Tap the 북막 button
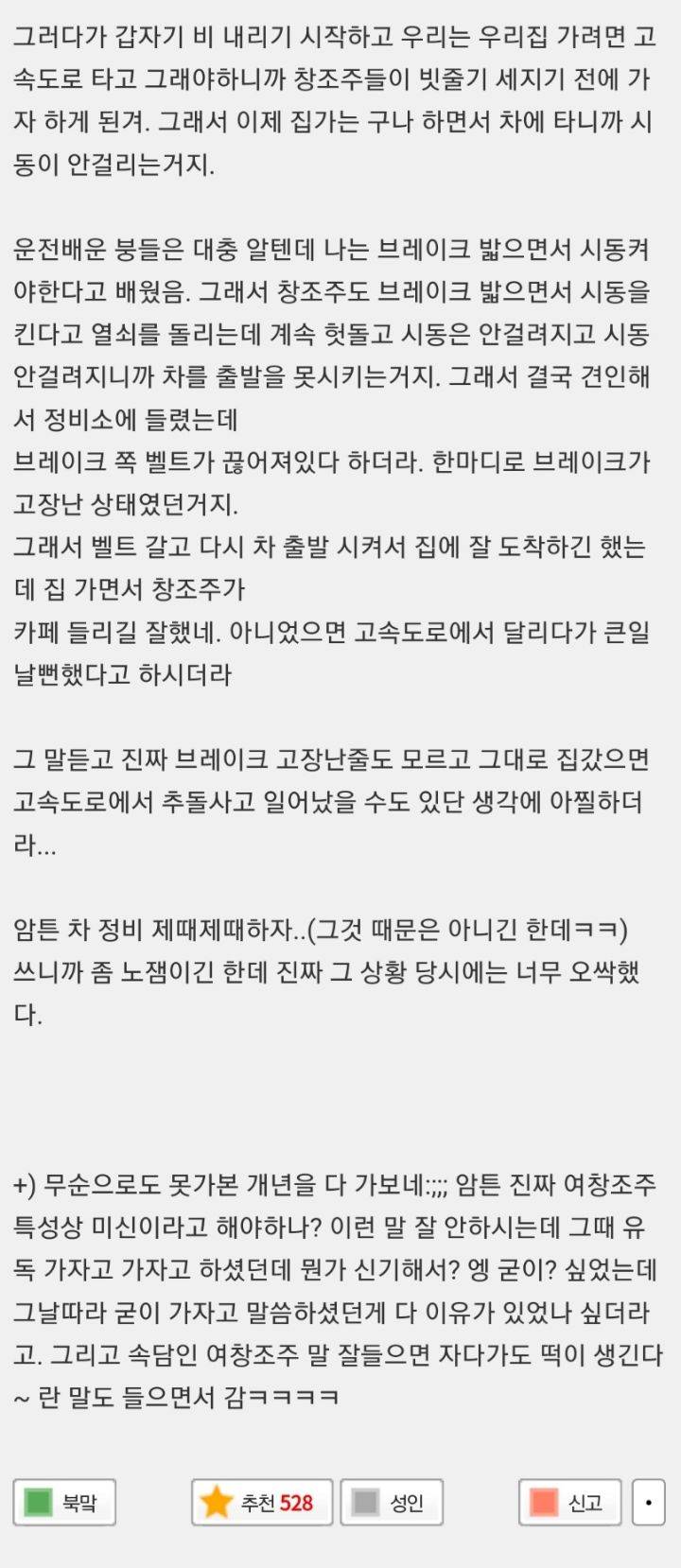This screenshot has height=1568, width=681. [64, 1502]
